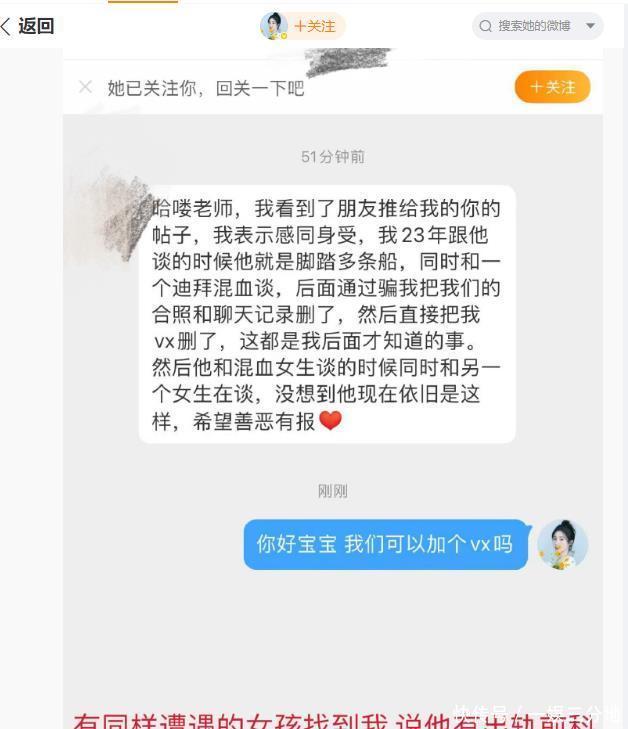
Task: Go back using the 返回 button
Action: (28, 27)
